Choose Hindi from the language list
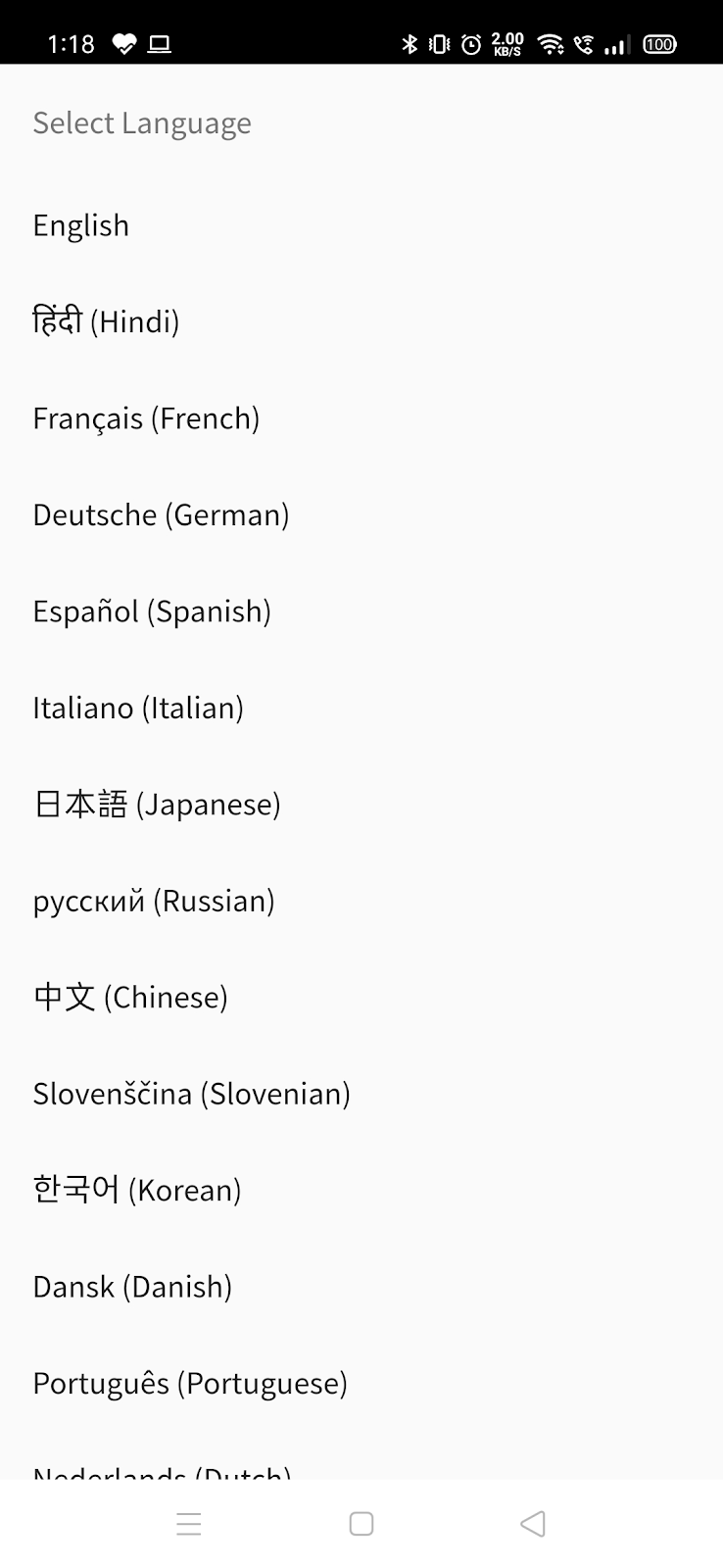 coord(106,321)
